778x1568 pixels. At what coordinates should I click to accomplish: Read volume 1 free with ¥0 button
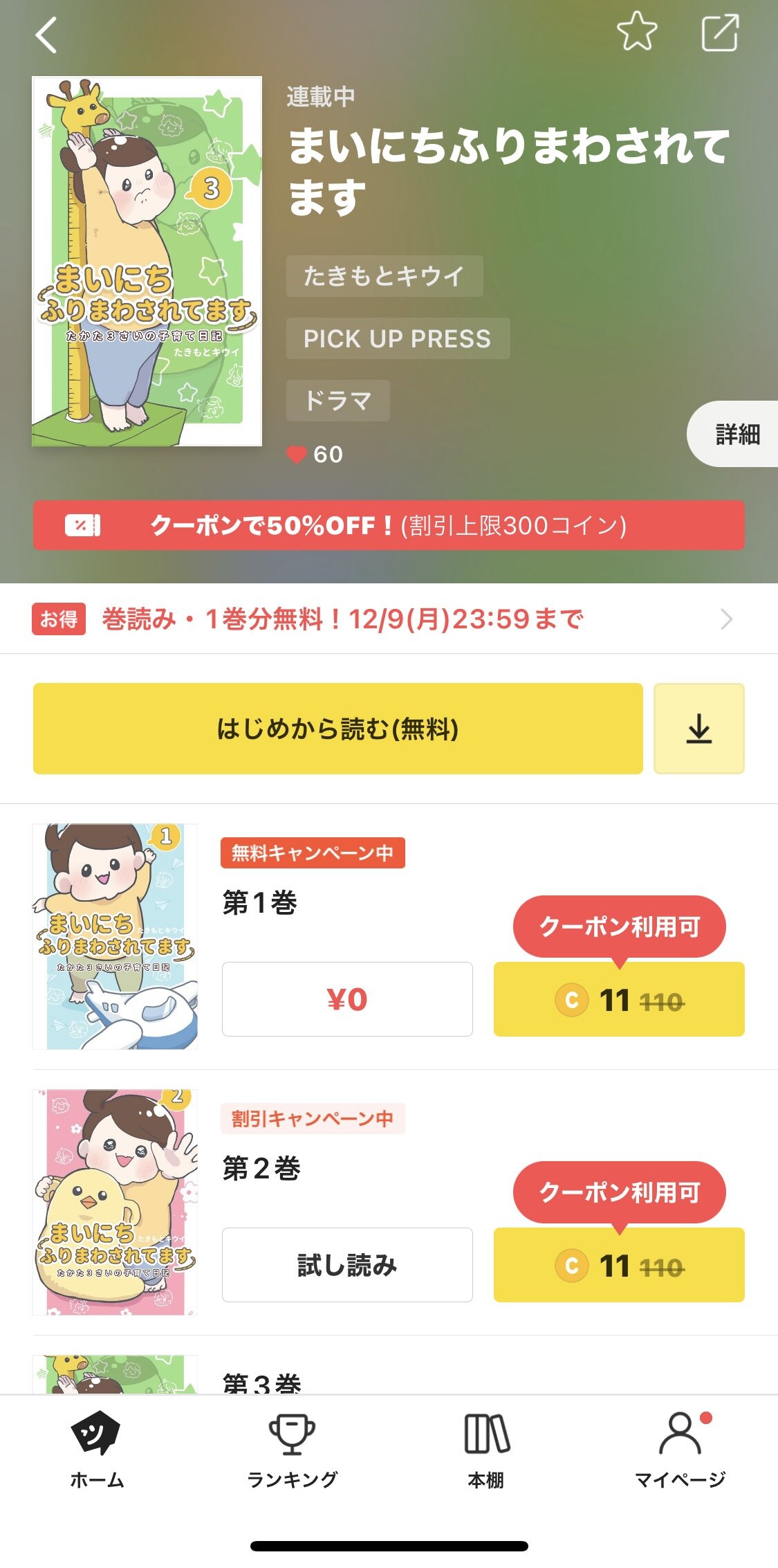(347, 999)
